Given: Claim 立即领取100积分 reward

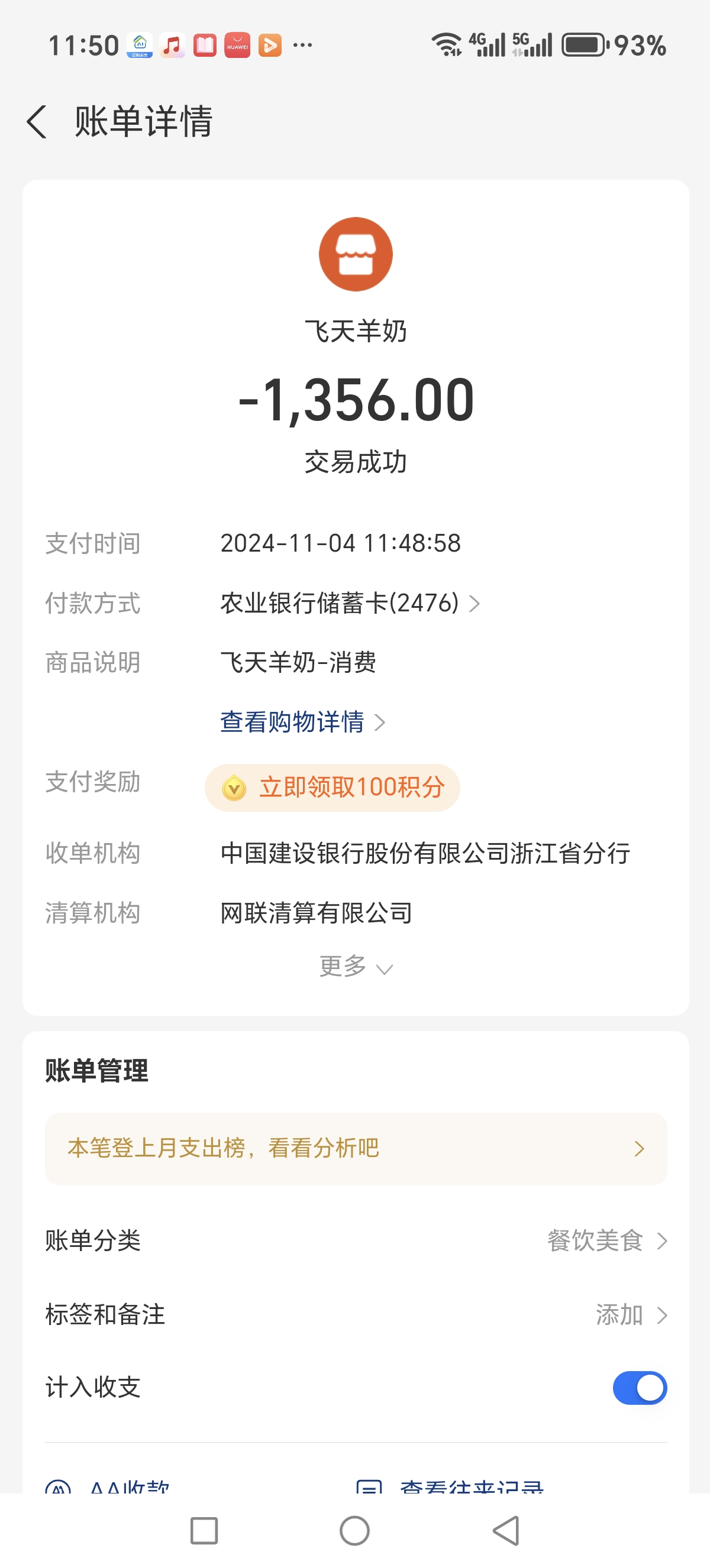Looking at the screenshot, I should (x=333, y=787).
